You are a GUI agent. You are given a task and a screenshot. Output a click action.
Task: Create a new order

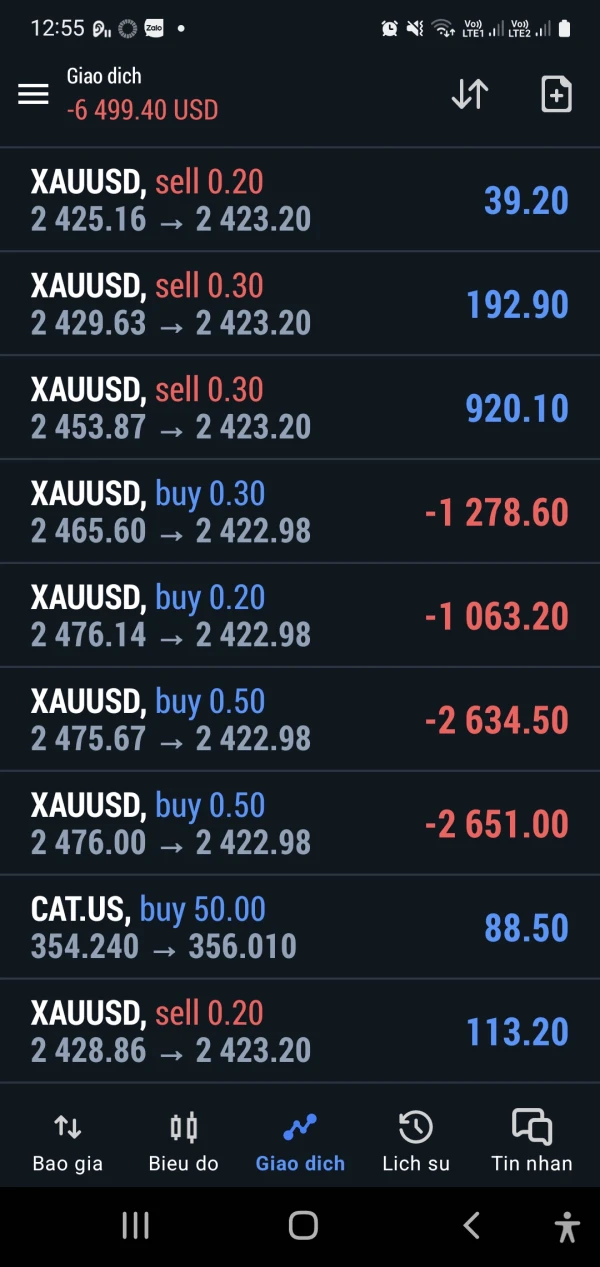[x=556, y=94]
